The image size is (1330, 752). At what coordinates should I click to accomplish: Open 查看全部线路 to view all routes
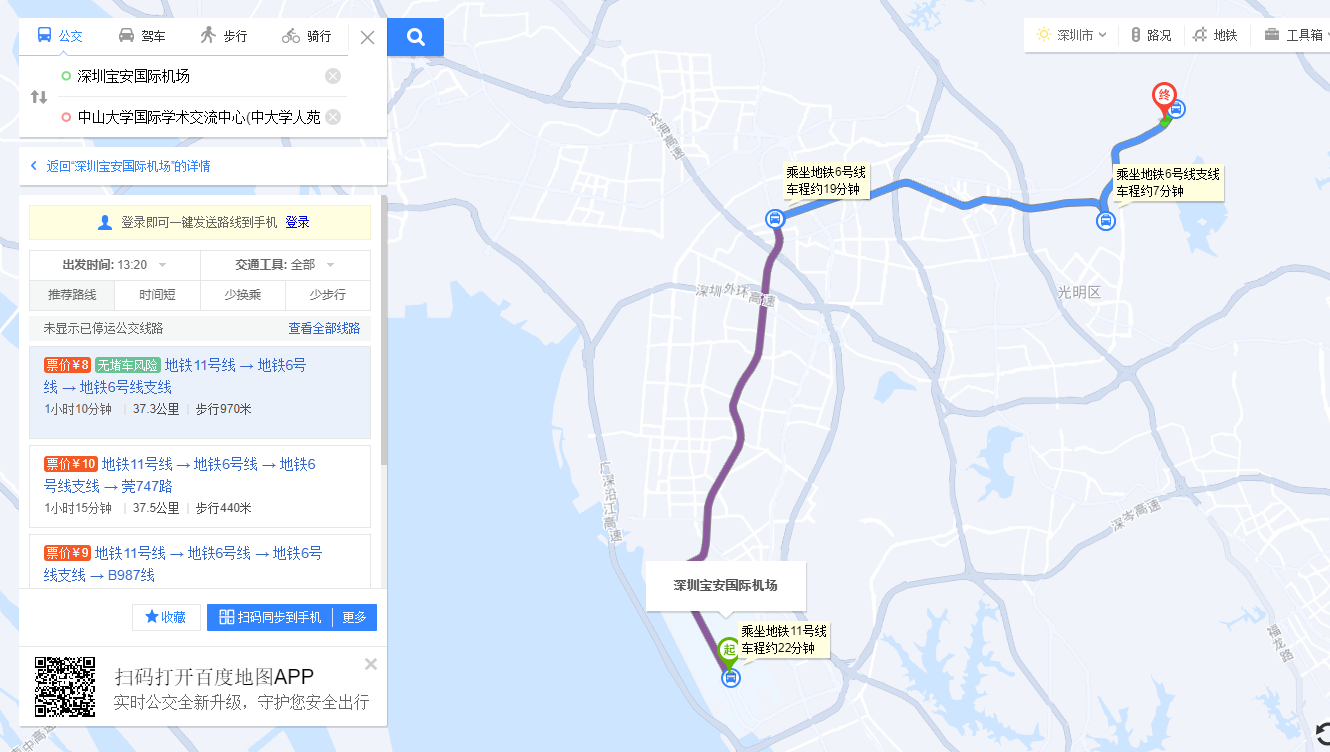pyautogui.click(x=324, y=328)
